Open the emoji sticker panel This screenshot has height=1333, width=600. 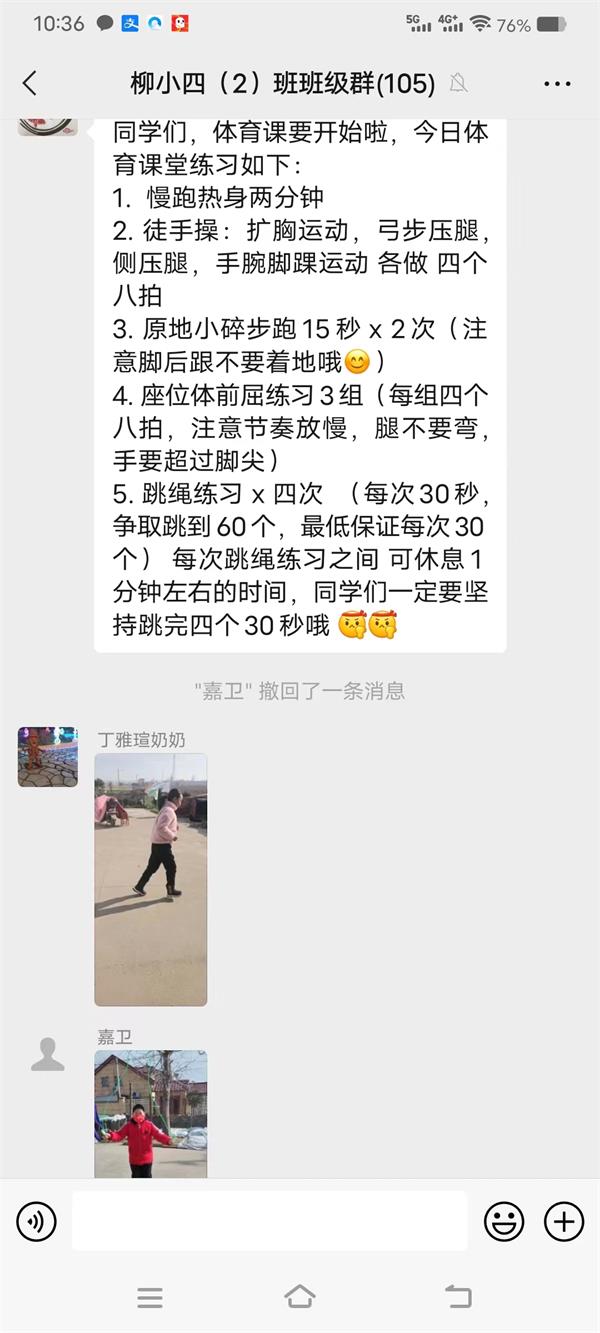pyautogui.click(x=504, y=1221)
